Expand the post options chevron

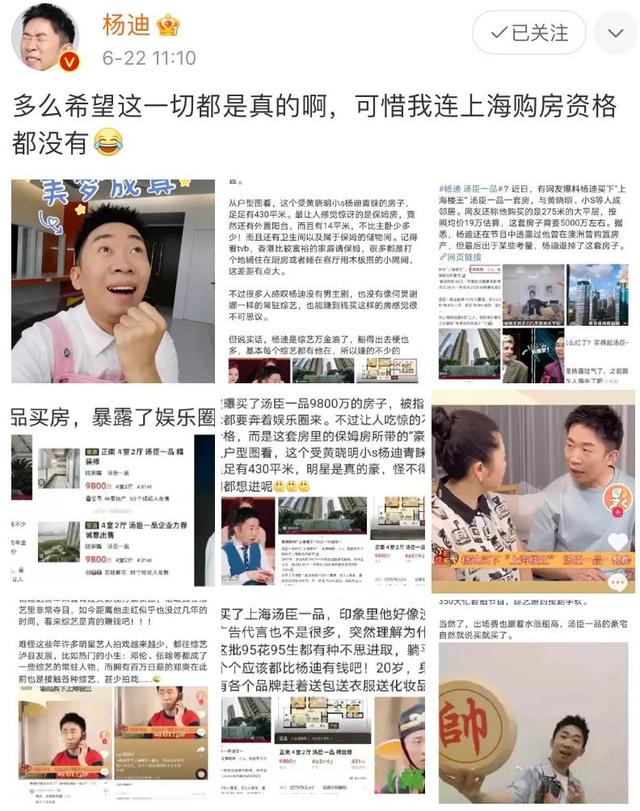coord(615,34)
